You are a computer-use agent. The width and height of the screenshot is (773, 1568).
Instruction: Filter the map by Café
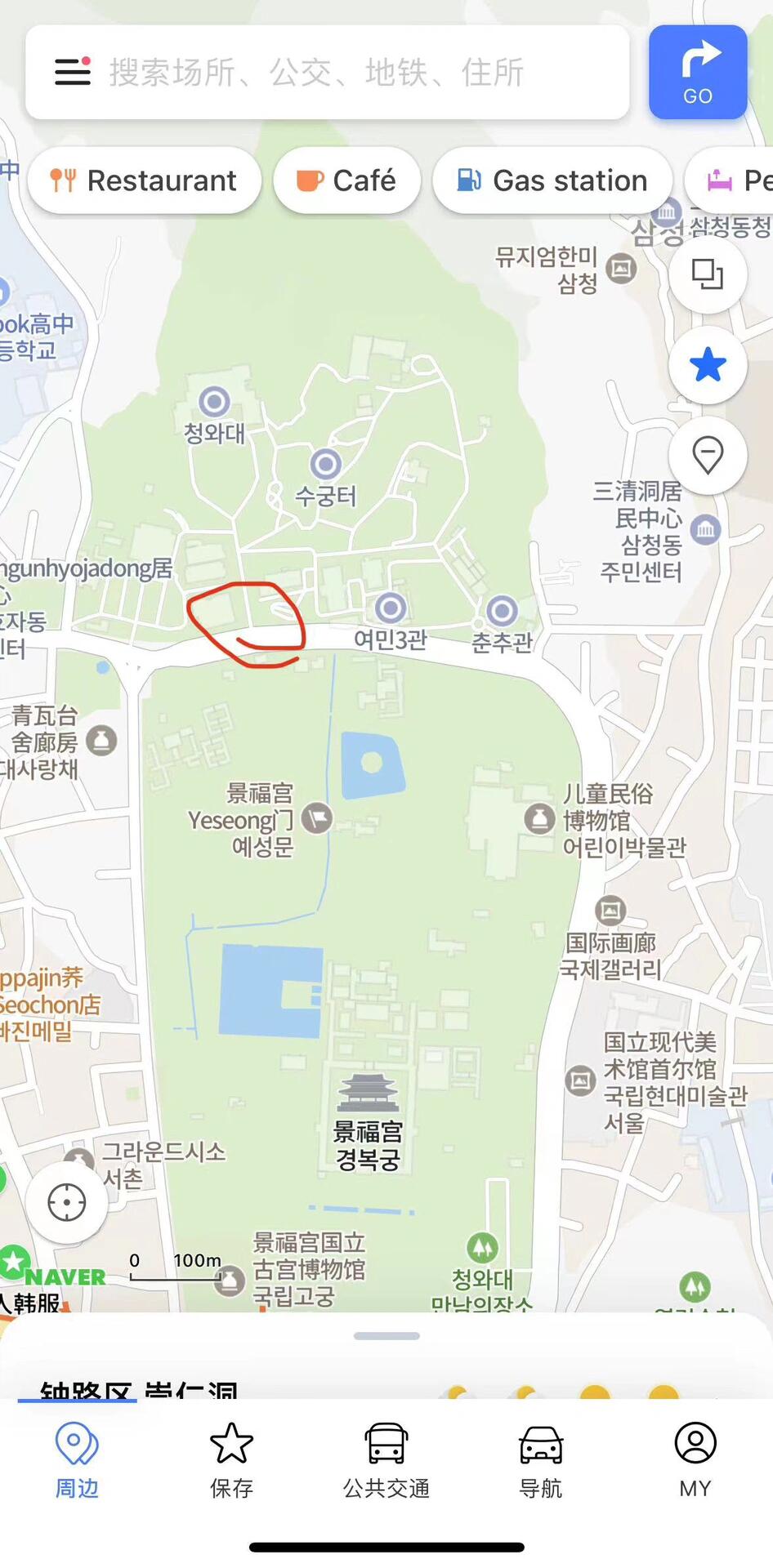(x=346, y=180)
